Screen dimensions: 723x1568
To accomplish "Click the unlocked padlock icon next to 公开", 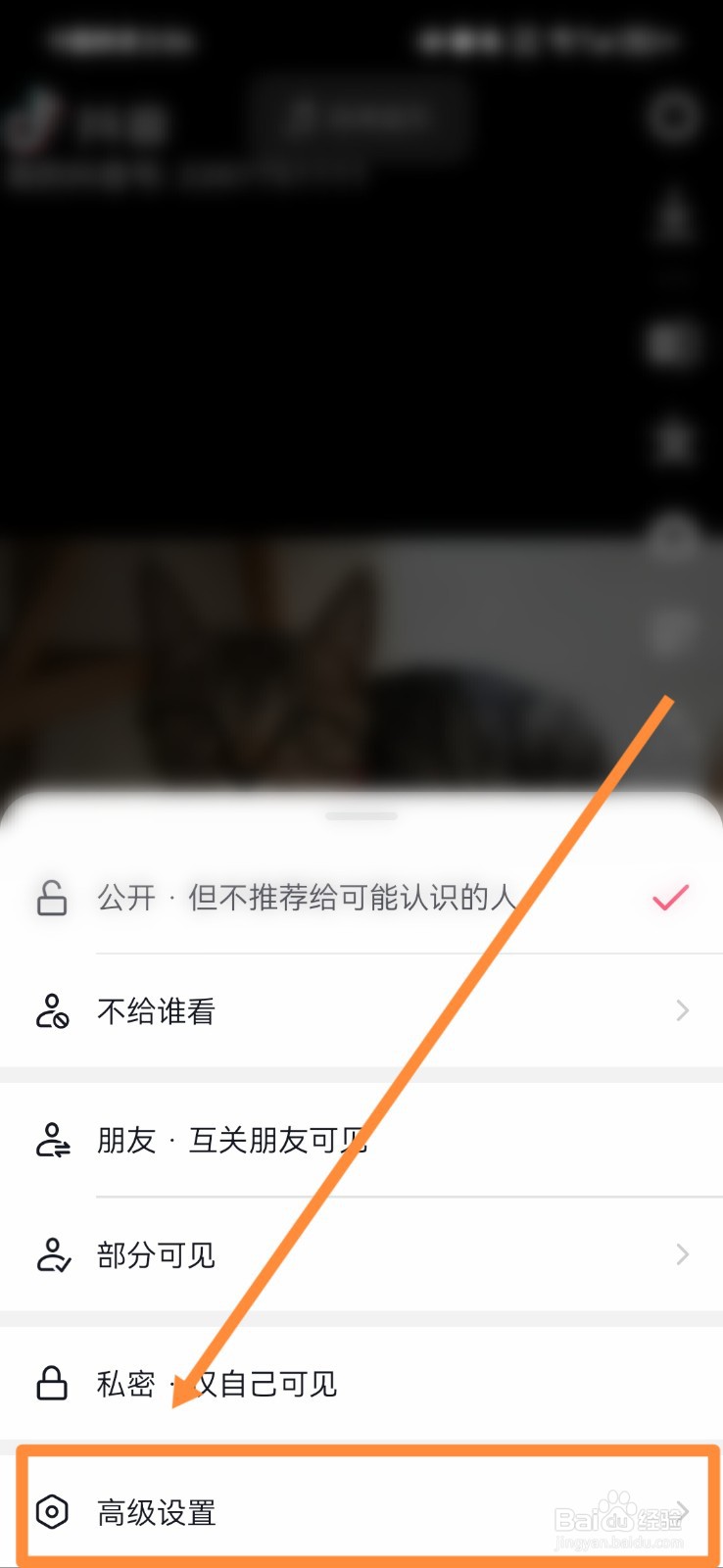I will (52, 898).
